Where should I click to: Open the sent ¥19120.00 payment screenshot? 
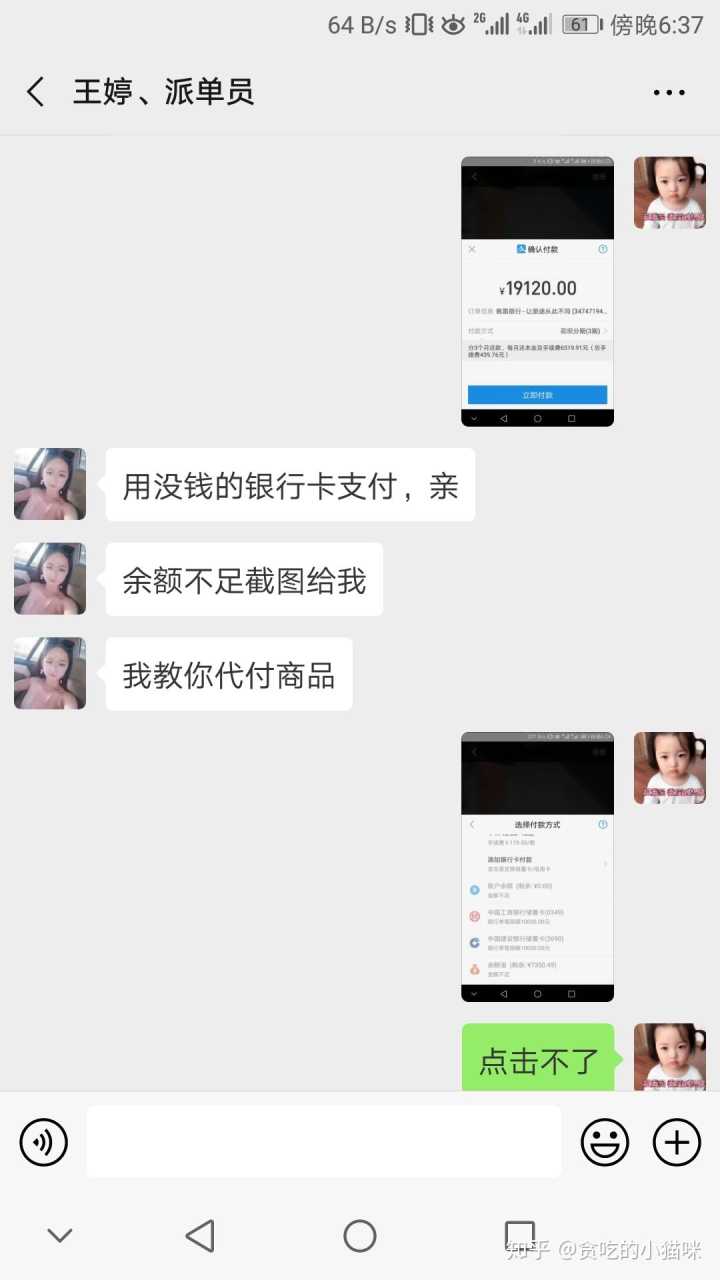click(x=537, y=291)
